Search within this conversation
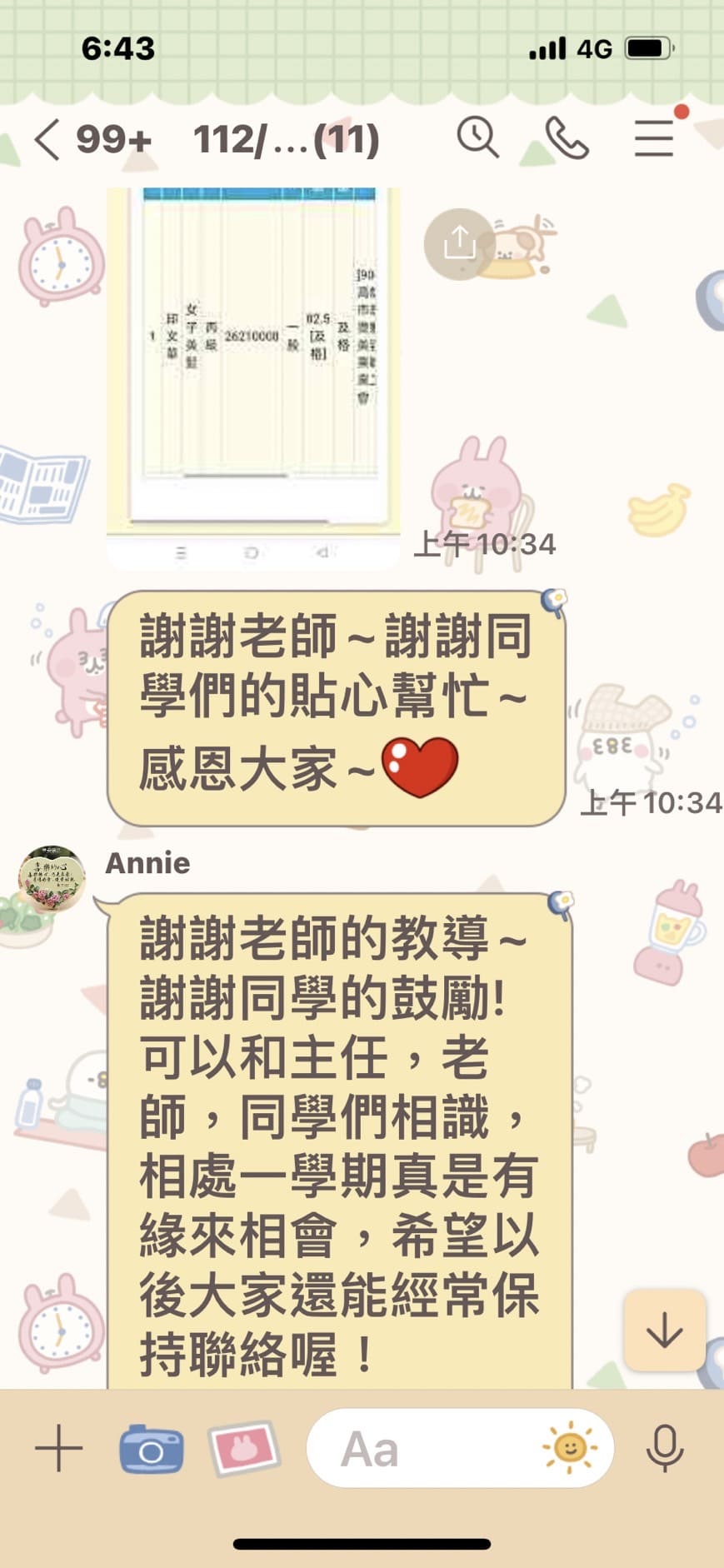This screenshot has height=1568, width=724. (x=478, y=137)
